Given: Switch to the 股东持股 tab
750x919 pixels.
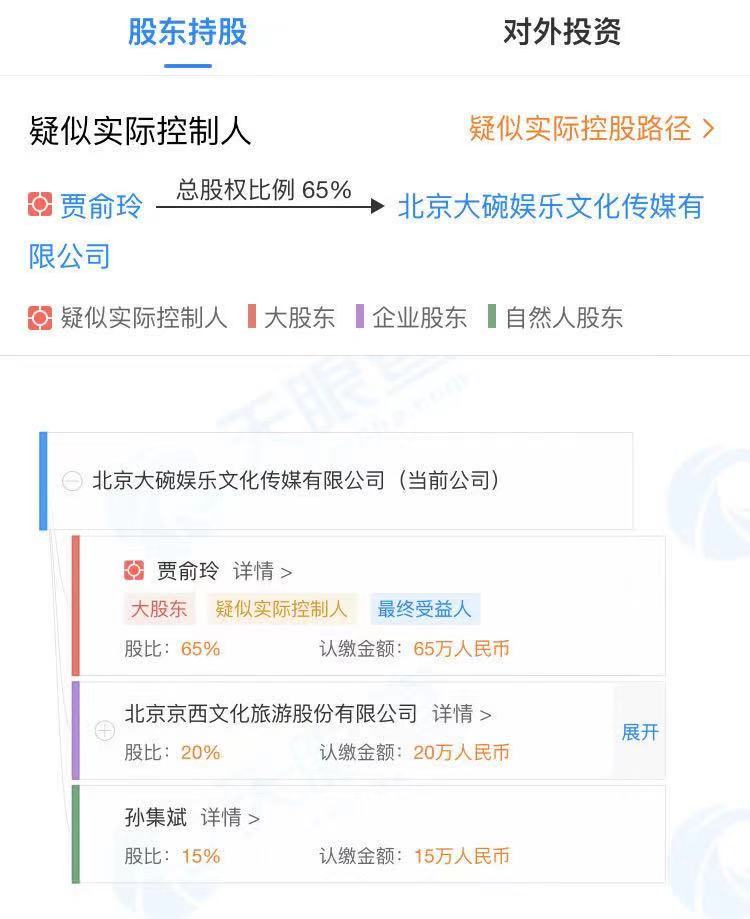Looking at the screenshot, I should [187, 32].
